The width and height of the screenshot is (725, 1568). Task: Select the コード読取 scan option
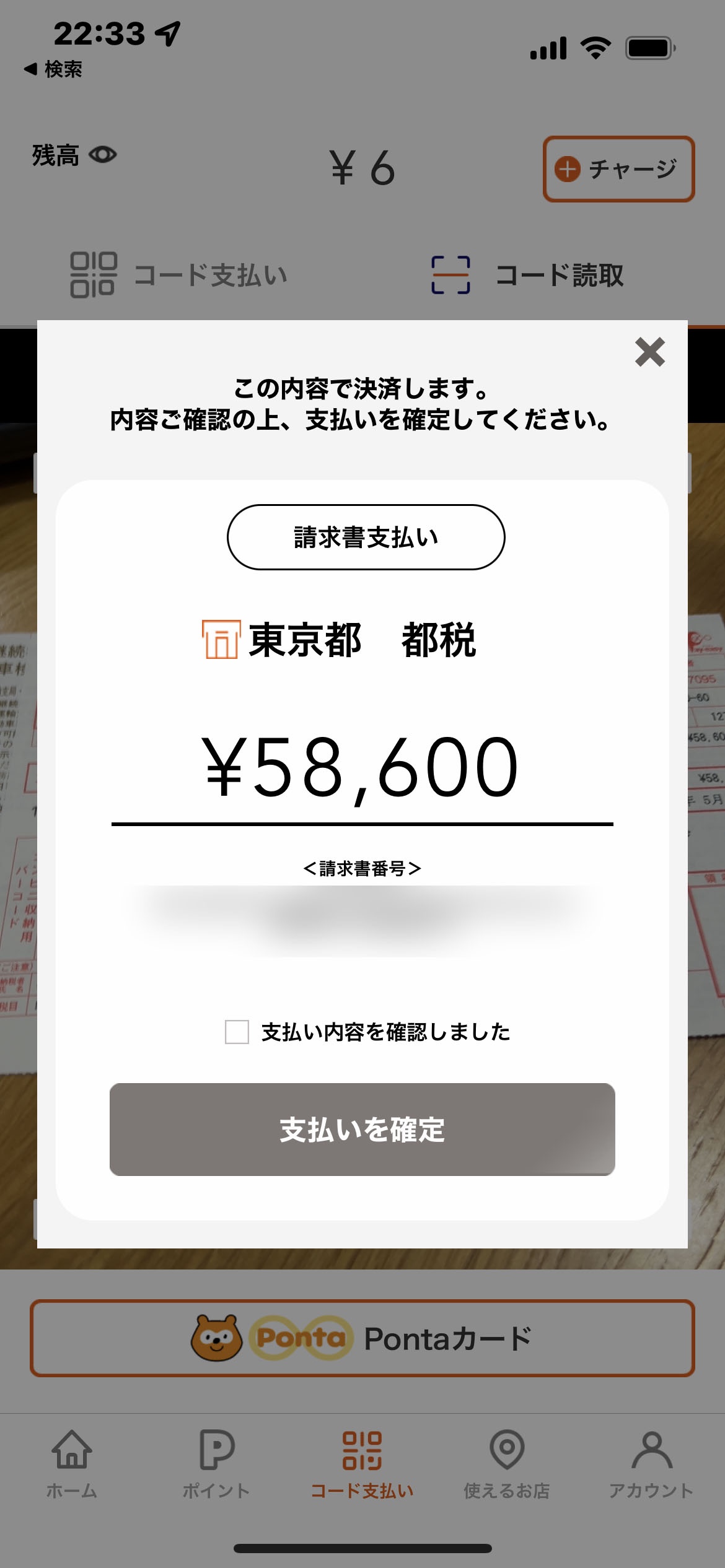tap(528, 275)
